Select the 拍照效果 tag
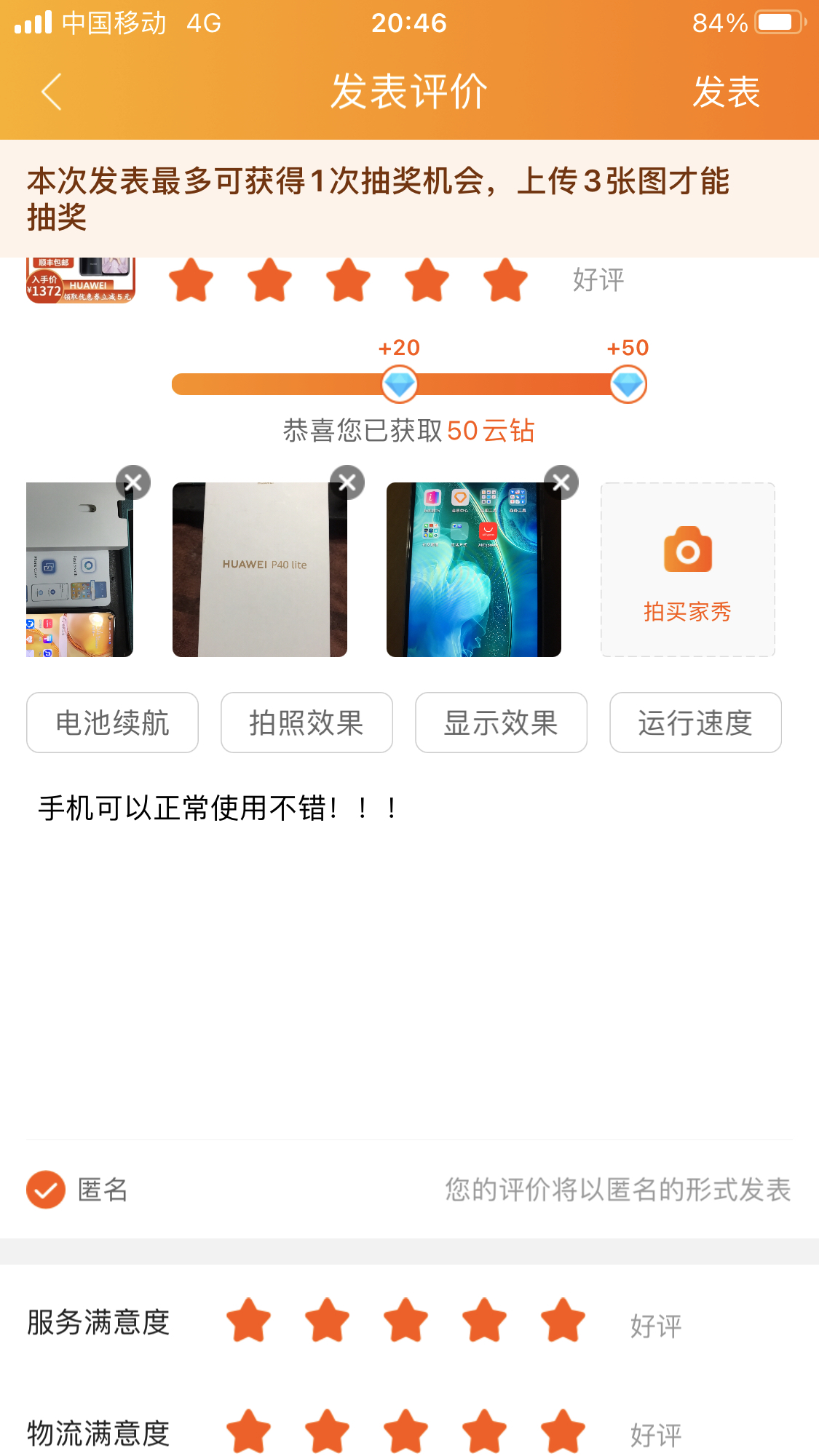819x1456 pixels. (x=306, y=723)
